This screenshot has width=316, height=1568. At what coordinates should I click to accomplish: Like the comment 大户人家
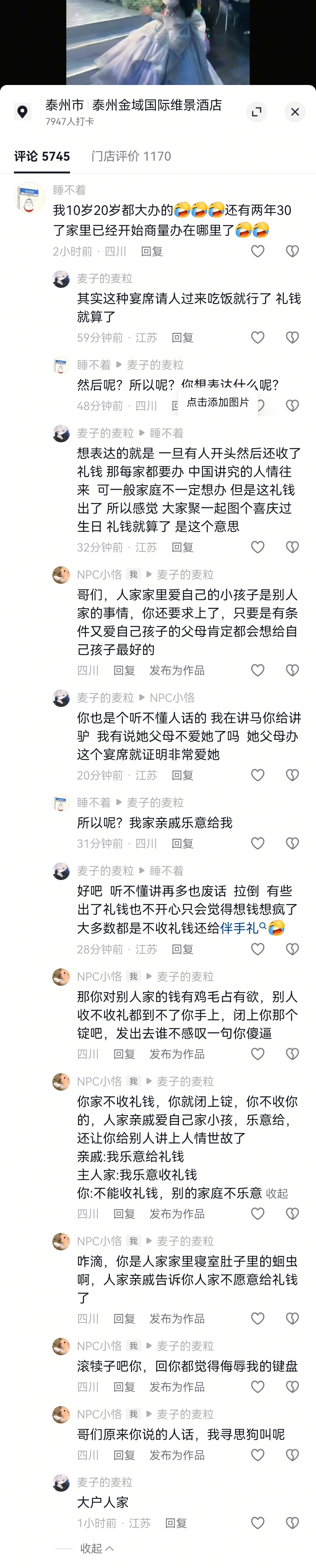(258, 1523)
